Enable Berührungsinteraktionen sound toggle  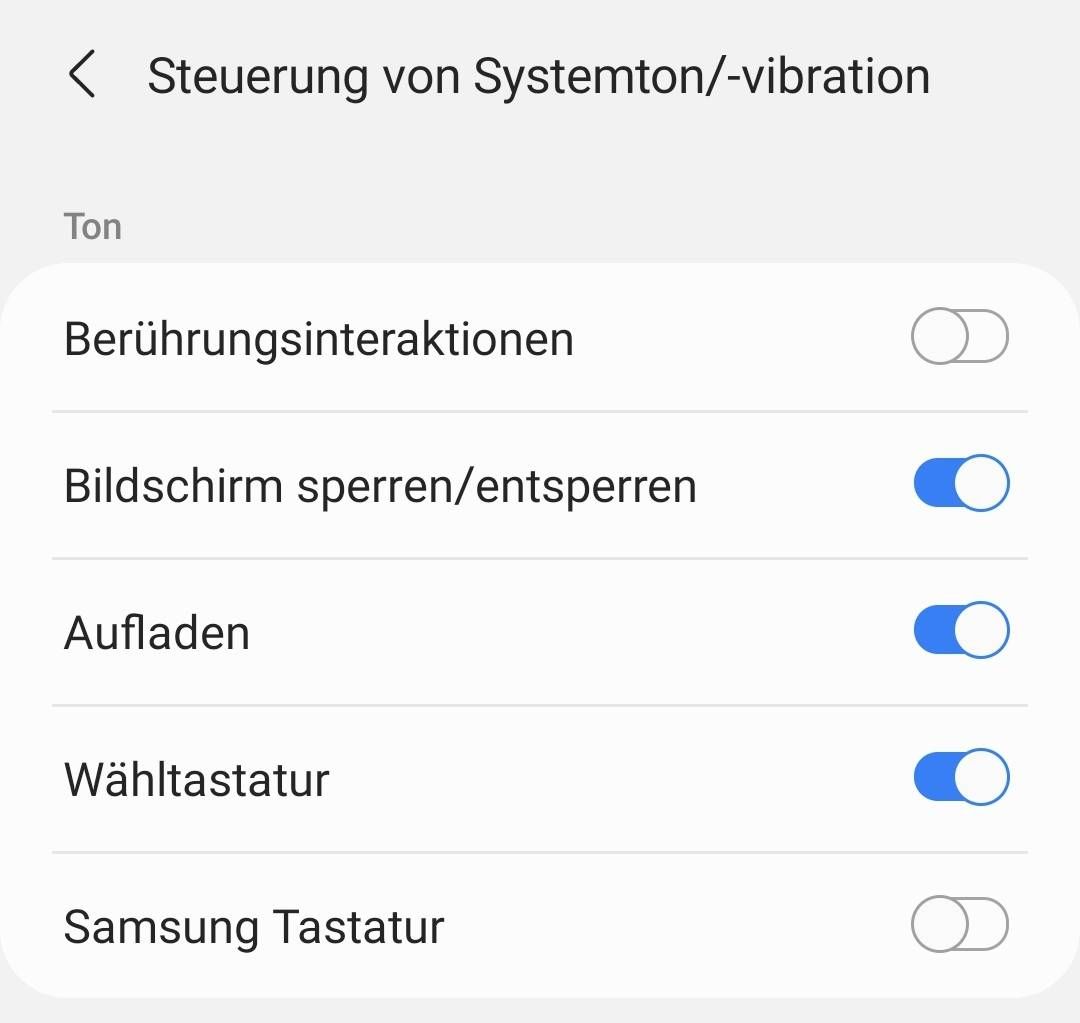(959, 339)
